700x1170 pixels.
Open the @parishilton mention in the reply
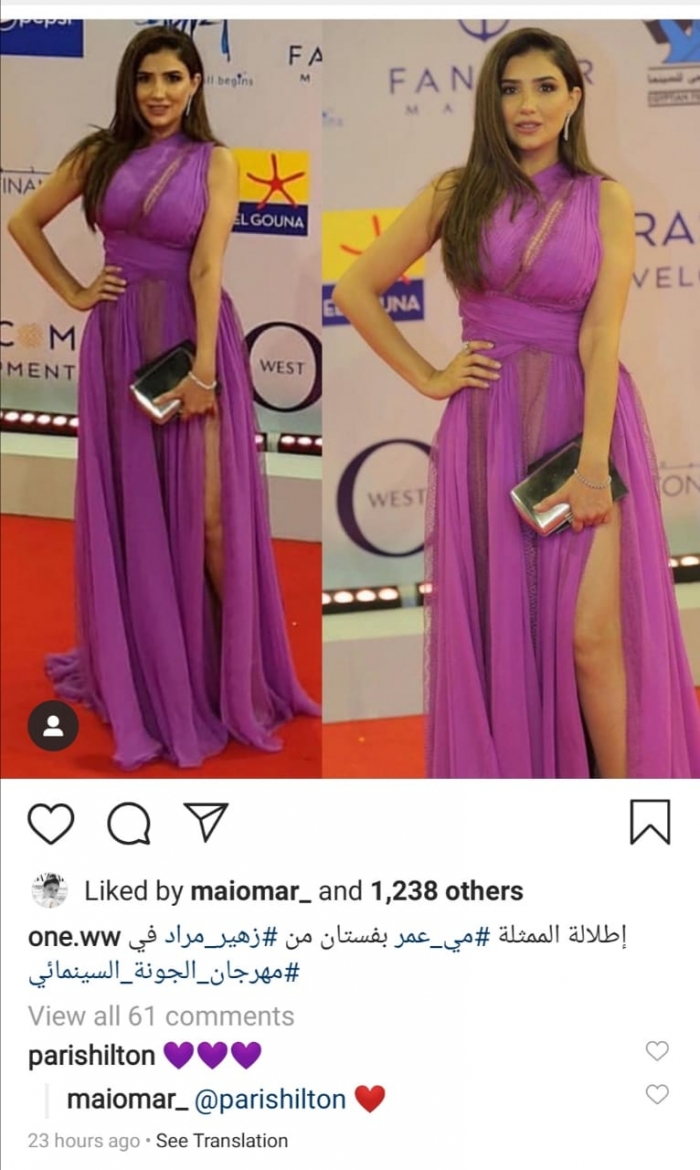270,1100
